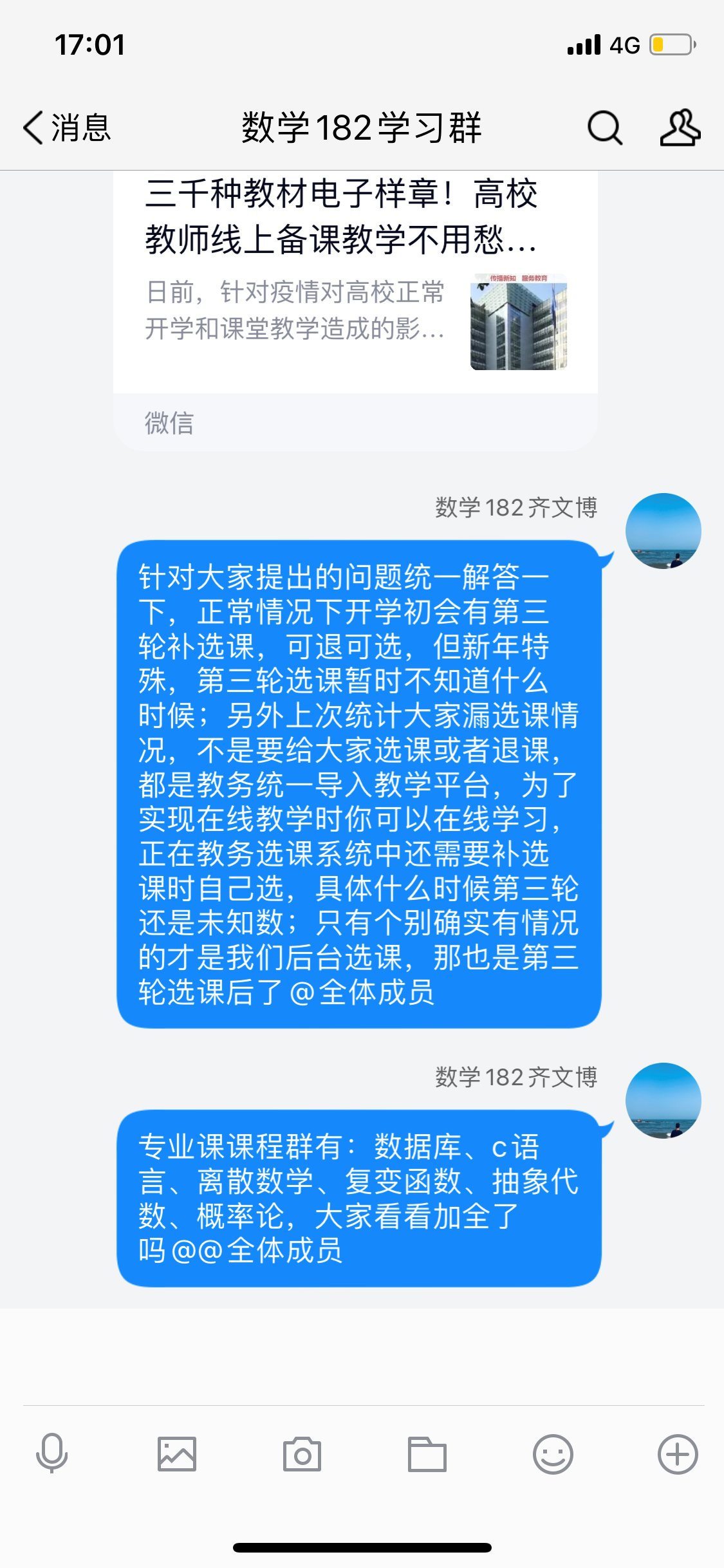Image resolution: width=724 pixels, height=1568 pixels.
Task: Open group members and settings
Action: [680, 127]
